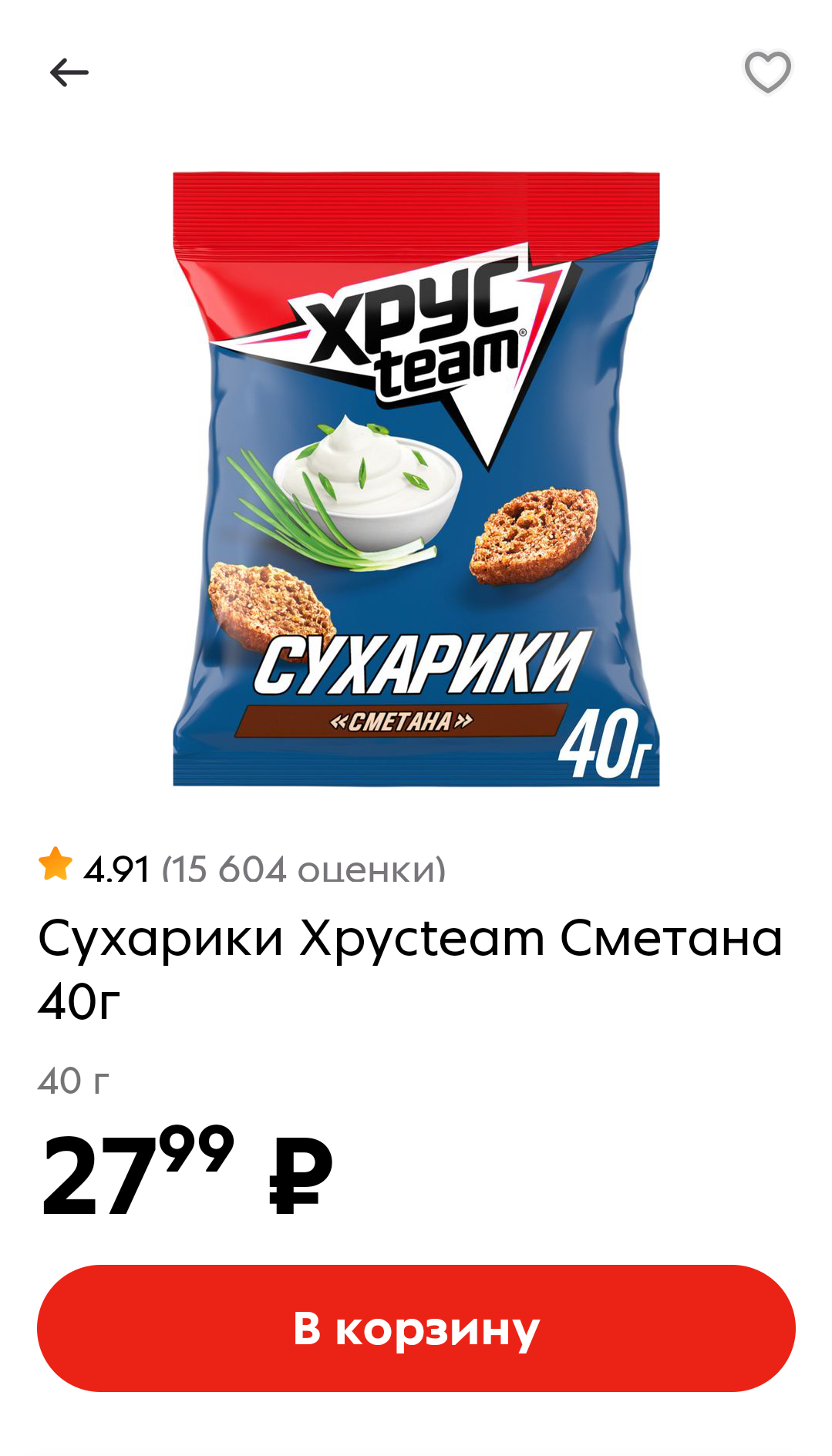This screenshot has height=1456, width=832.
Task: Add the croutons to favorites with the heart icon
Action: [767, 72]
